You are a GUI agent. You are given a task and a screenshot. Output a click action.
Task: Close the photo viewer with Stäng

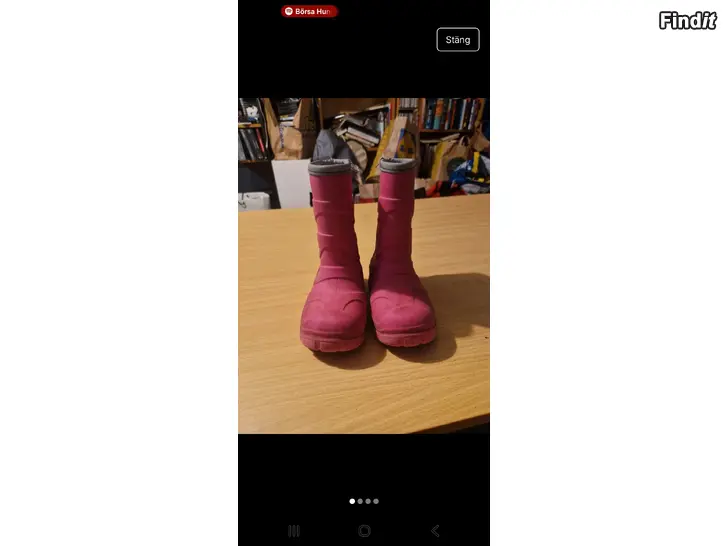point(458,40)
